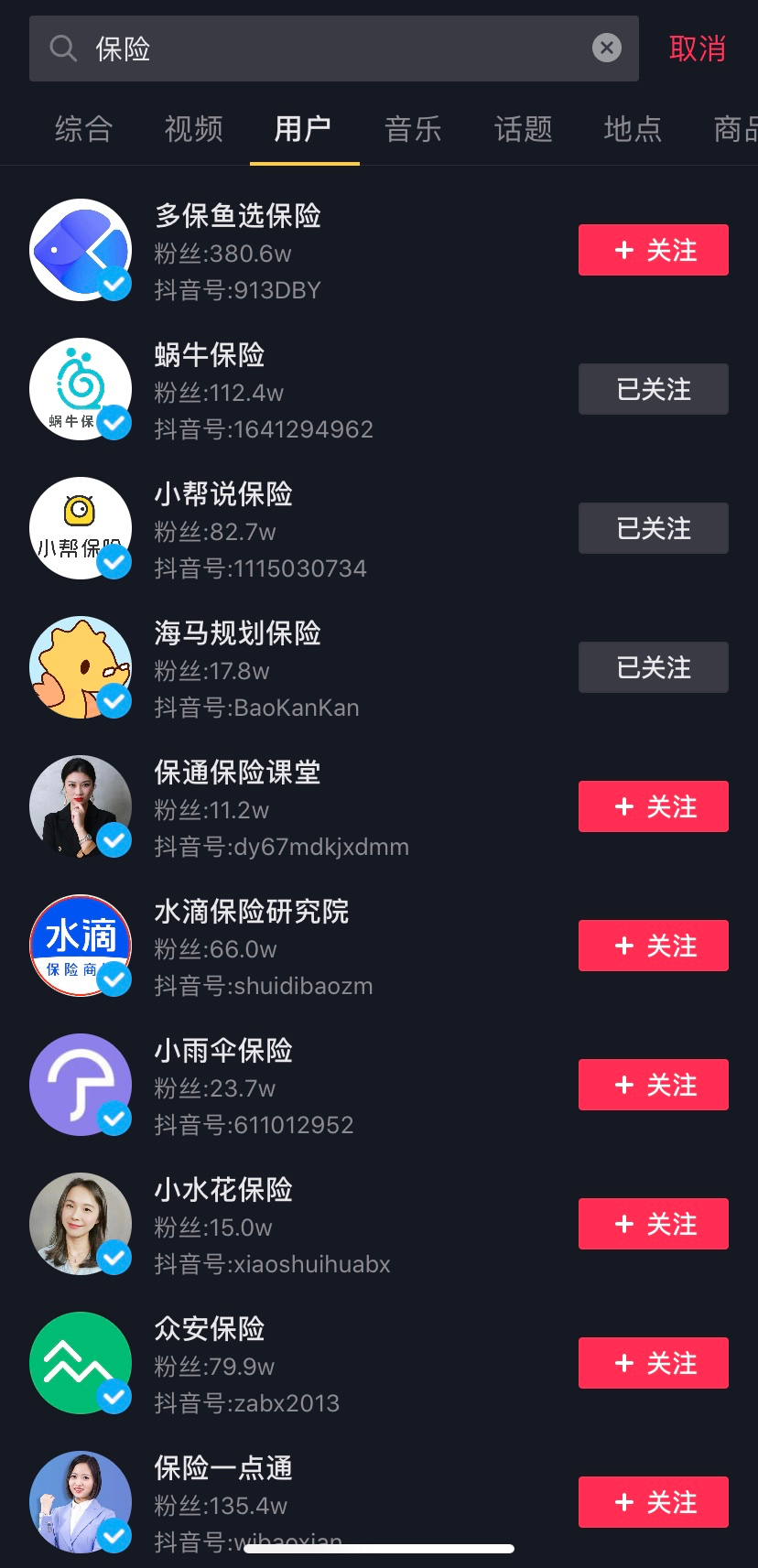Go to the 地点 tab
This screenshot has height=1568, width=758.
click(x=633, y=129)
